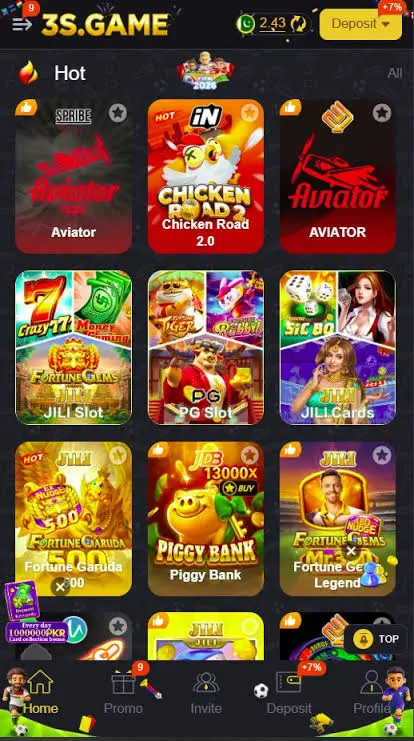This screenshot has height=741, width=414.
Task: Open the Profile tab
Action: click(371, 694)
